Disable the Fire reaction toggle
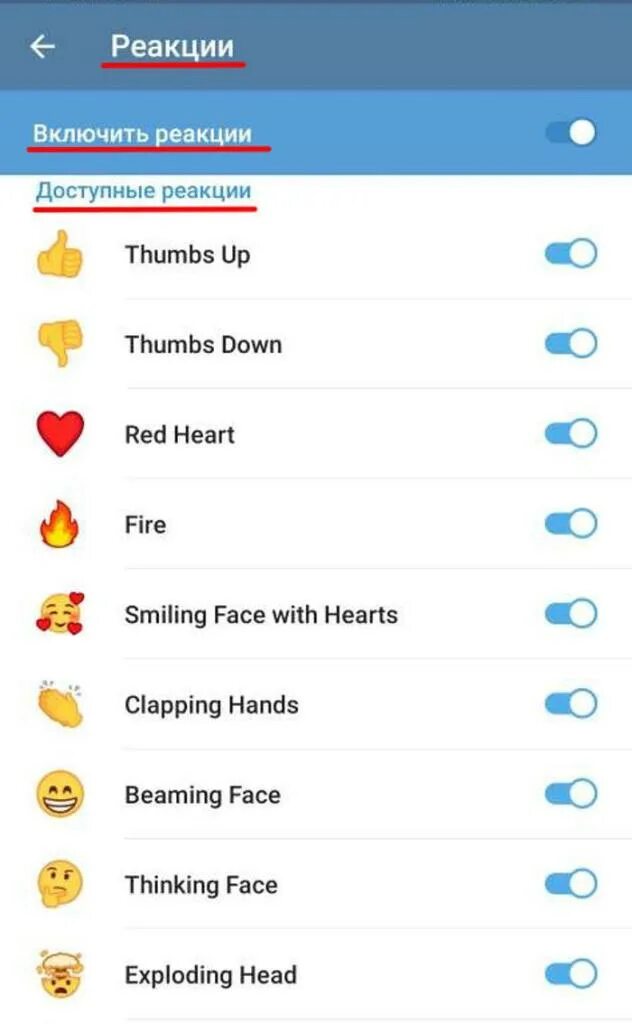The image size is (632, 1024). 571,524
